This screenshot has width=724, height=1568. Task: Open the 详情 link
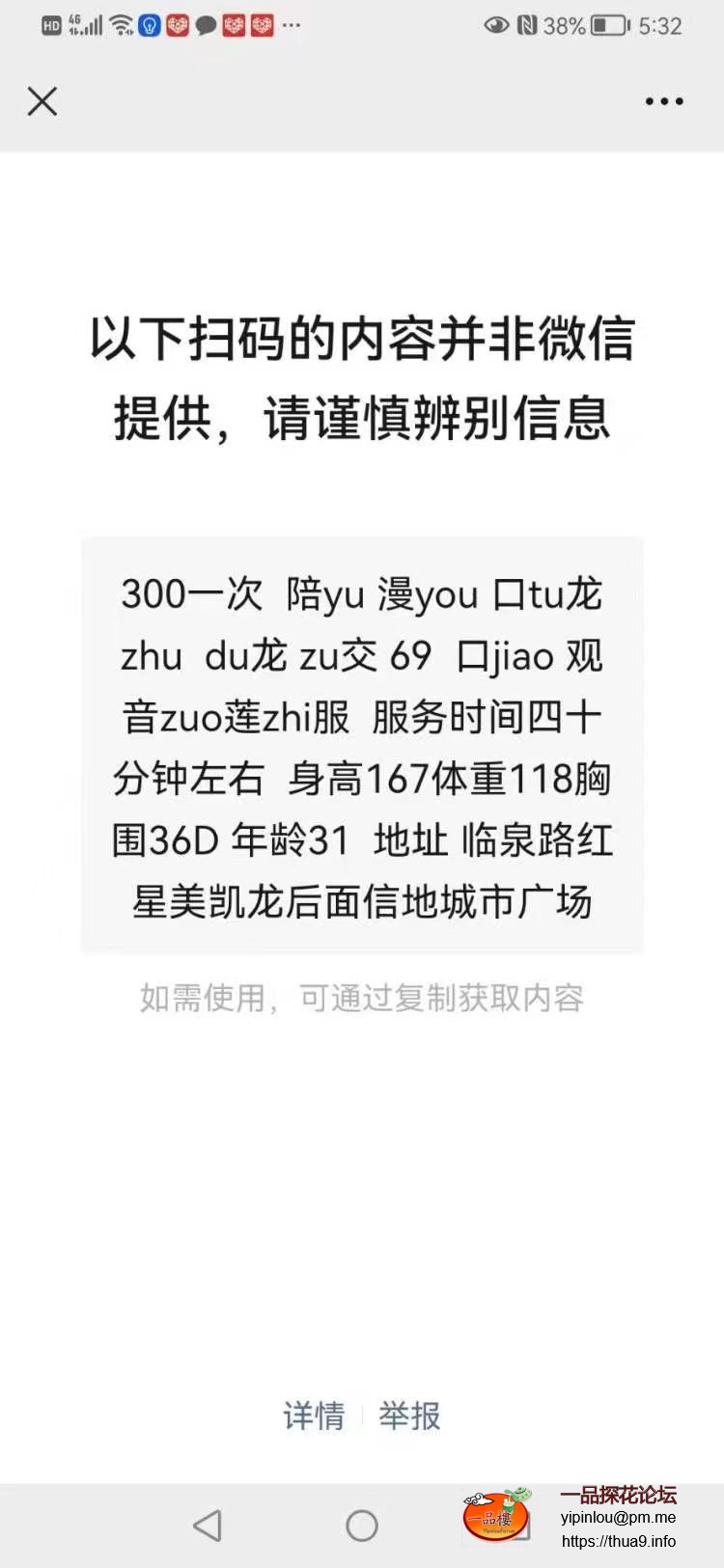point(314,1416)
